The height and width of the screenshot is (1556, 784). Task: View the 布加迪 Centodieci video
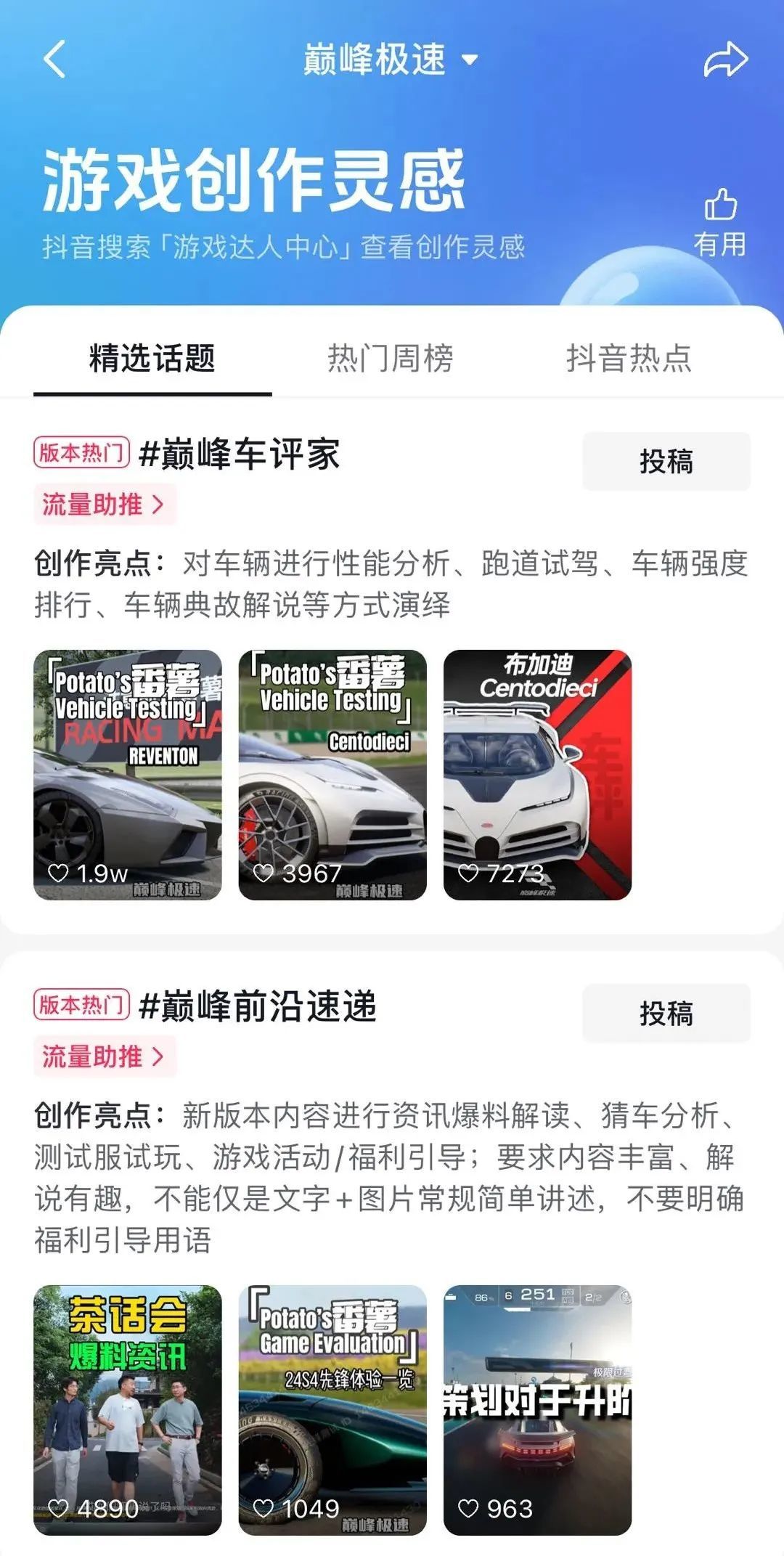click(537, 775)
